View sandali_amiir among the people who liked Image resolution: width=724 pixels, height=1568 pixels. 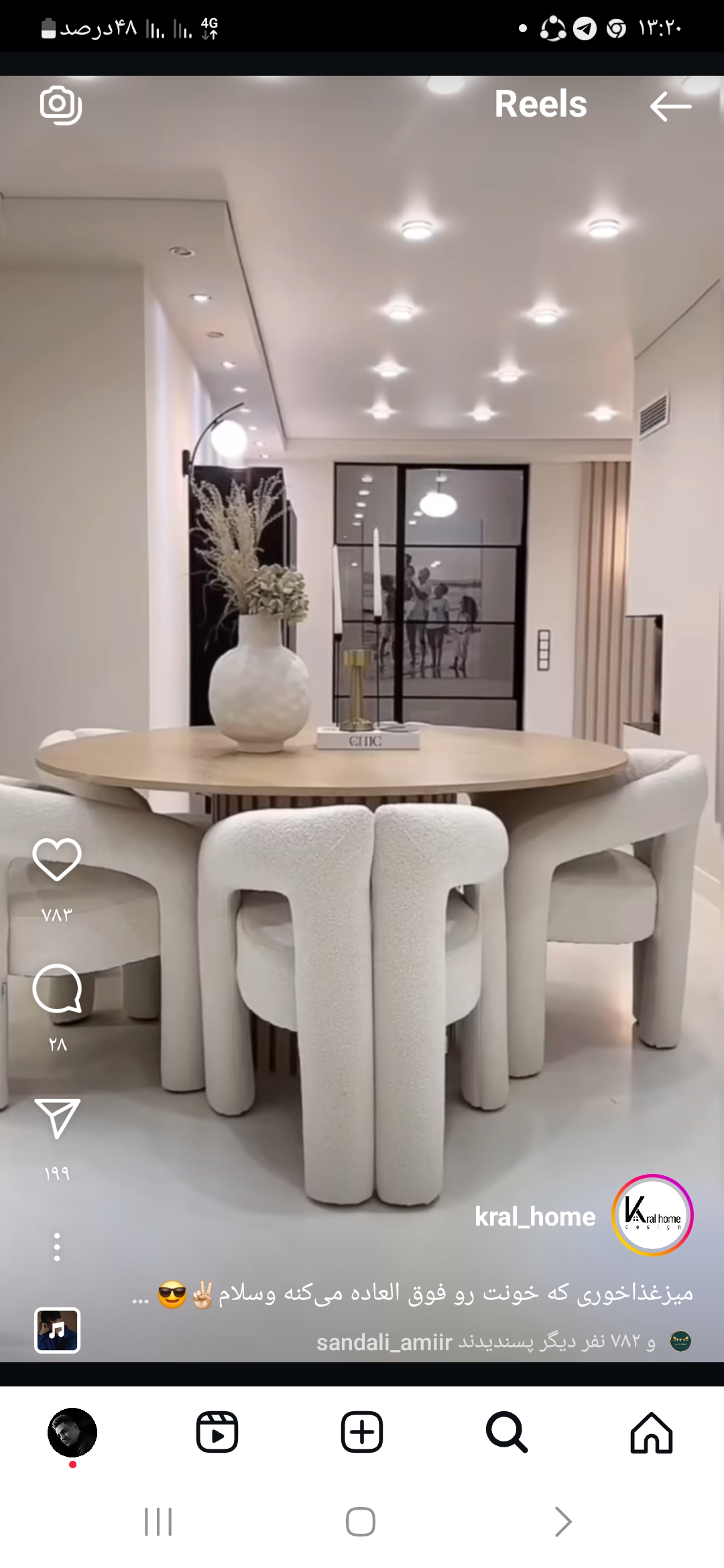384,1342
